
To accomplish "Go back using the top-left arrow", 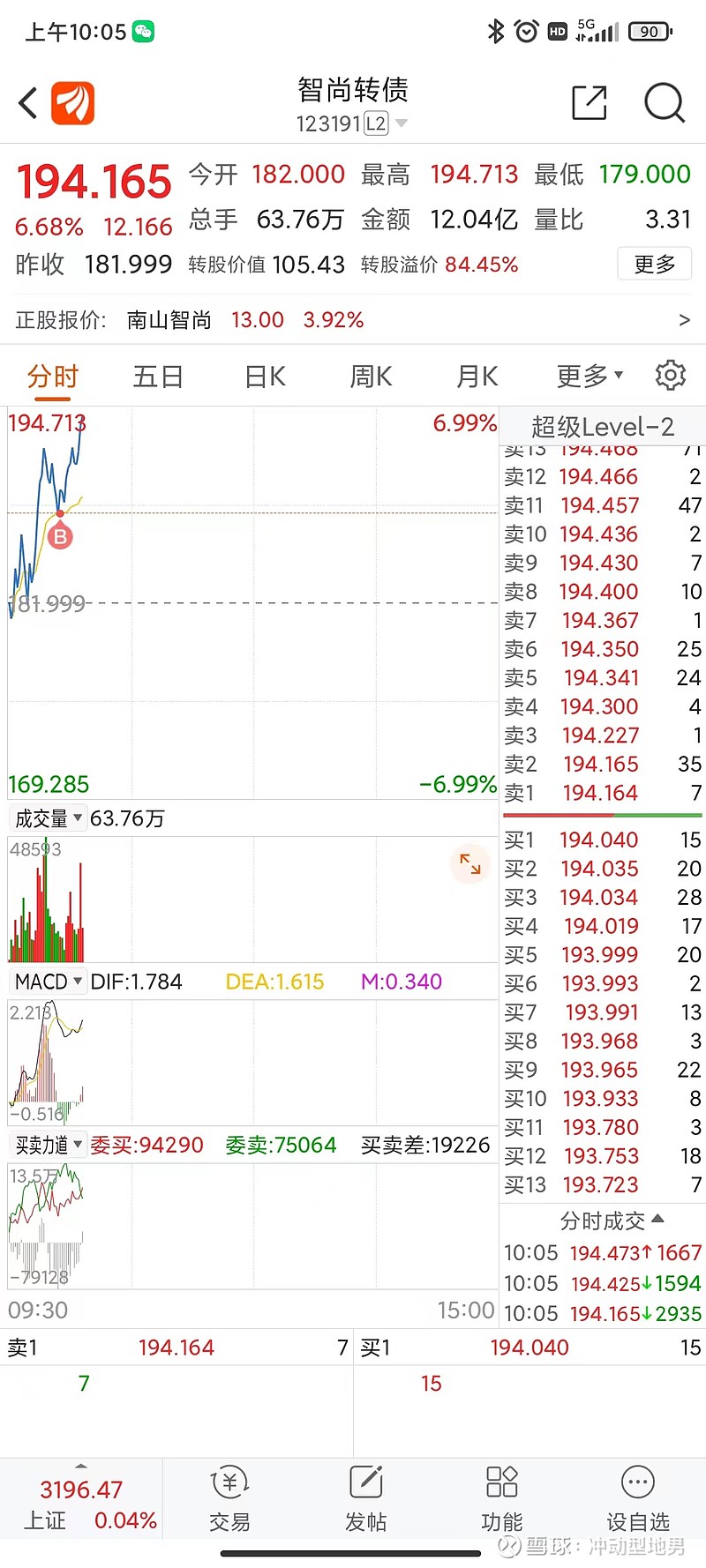I will (28, 103).
